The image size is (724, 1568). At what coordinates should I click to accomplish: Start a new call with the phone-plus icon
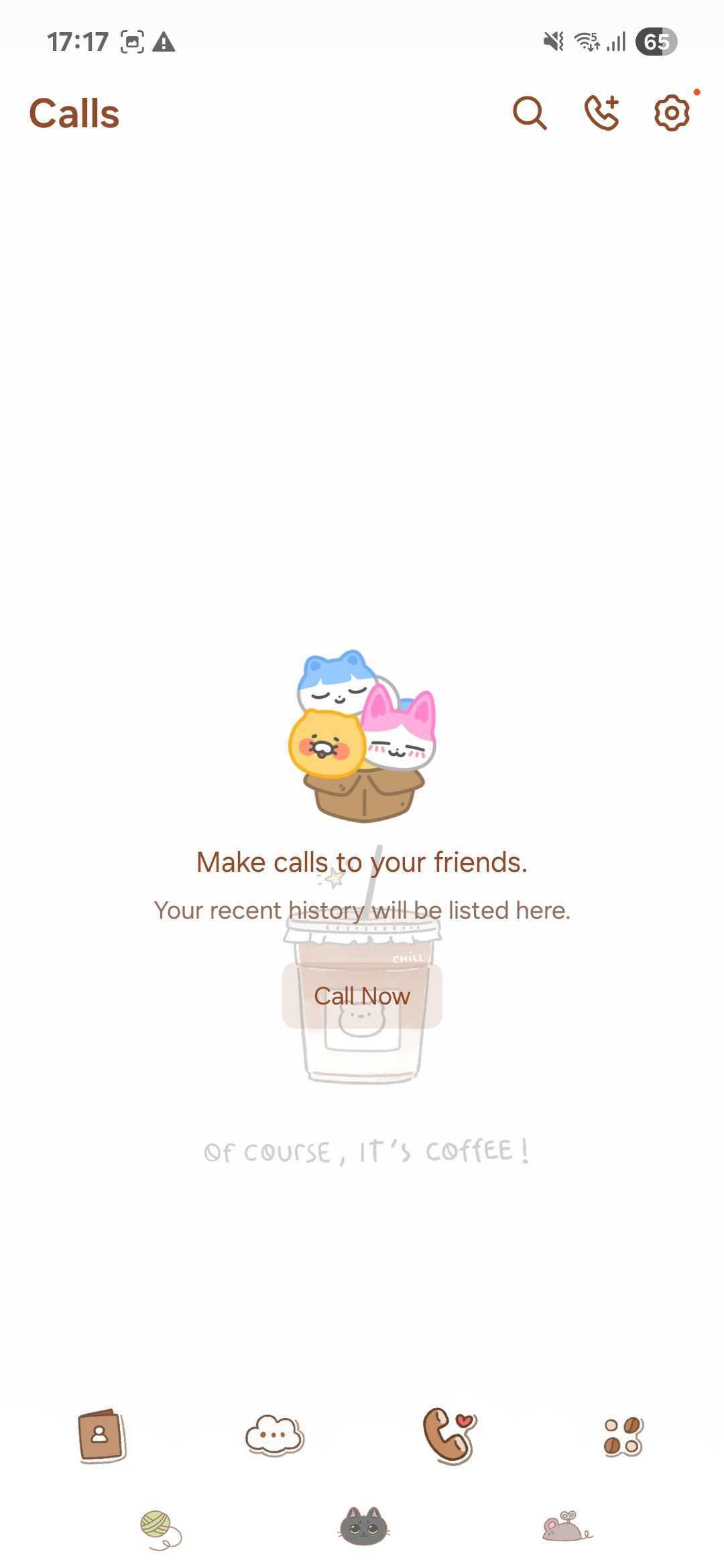click(601, 113)
